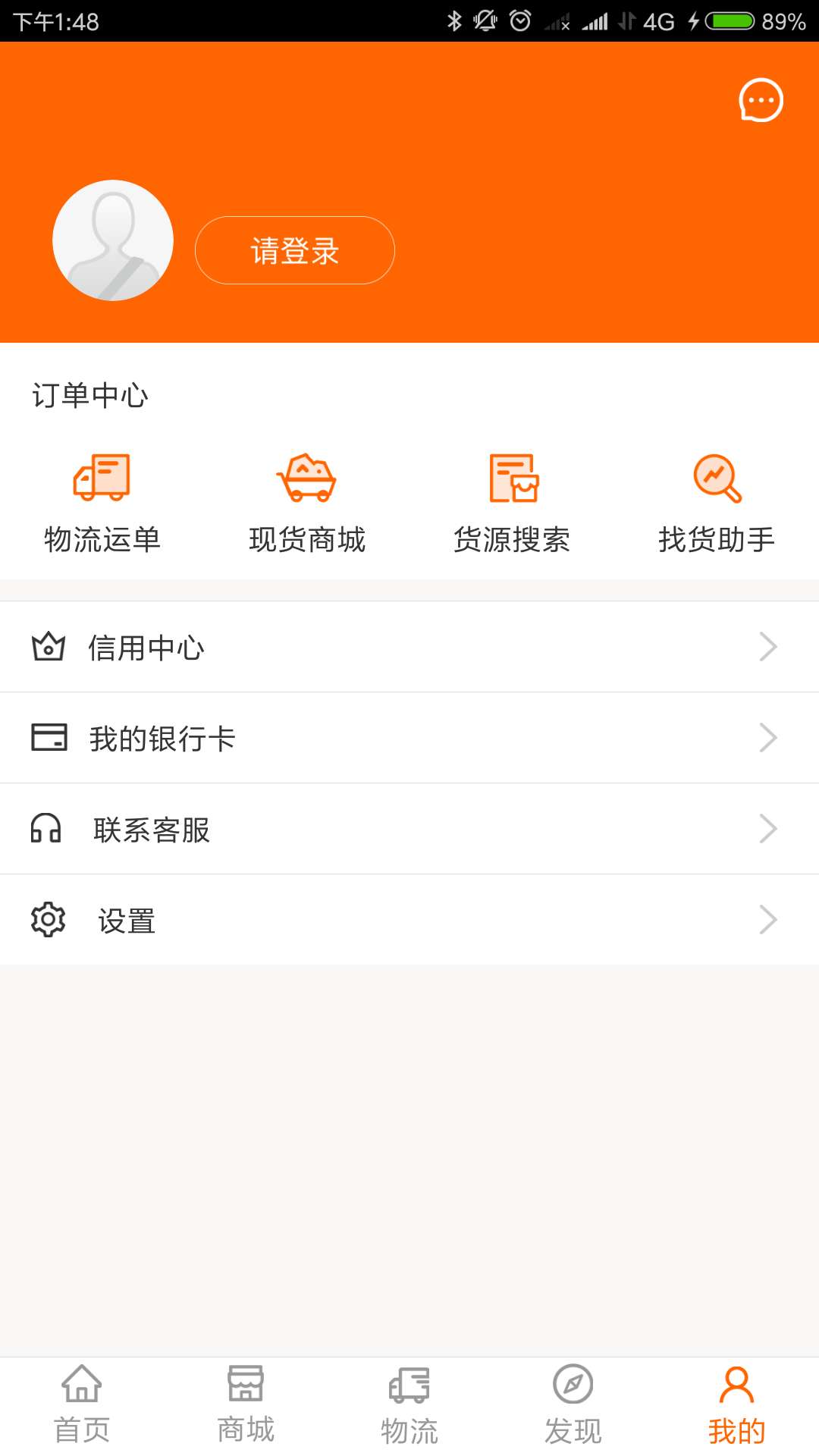
Task: Open the message bubble icon top right
Action: 761,99
